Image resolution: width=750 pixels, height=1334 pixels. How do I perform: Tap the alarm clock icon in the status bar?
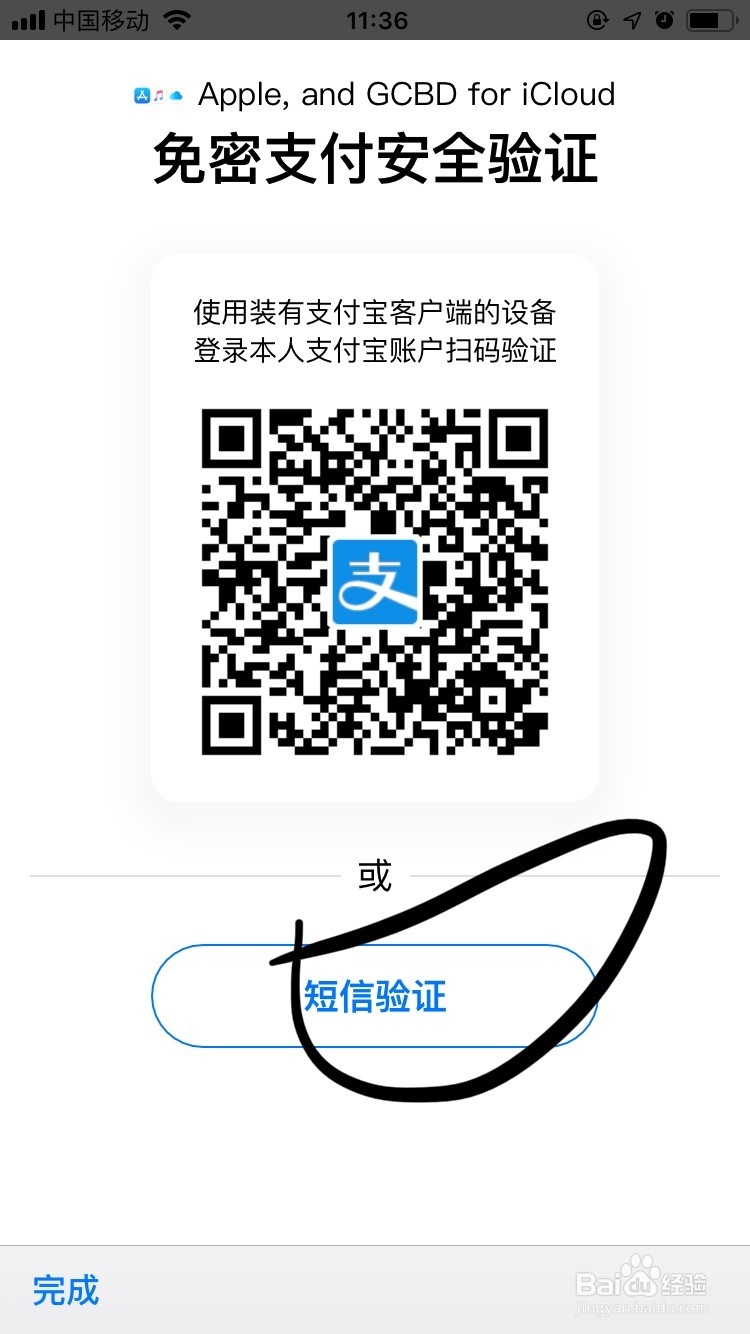663,19
